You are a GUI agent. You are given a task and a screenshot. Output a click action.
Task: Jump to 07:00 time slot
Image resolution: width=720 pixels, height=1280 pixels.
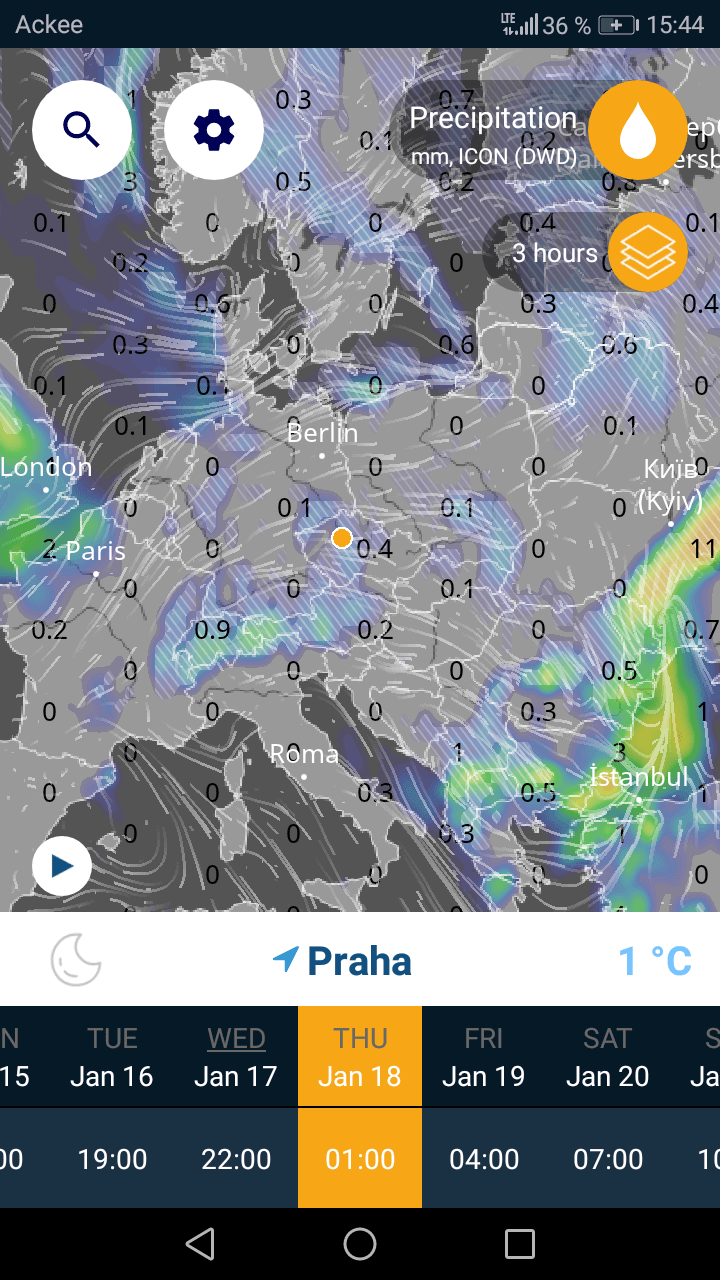coord(607,1159)
